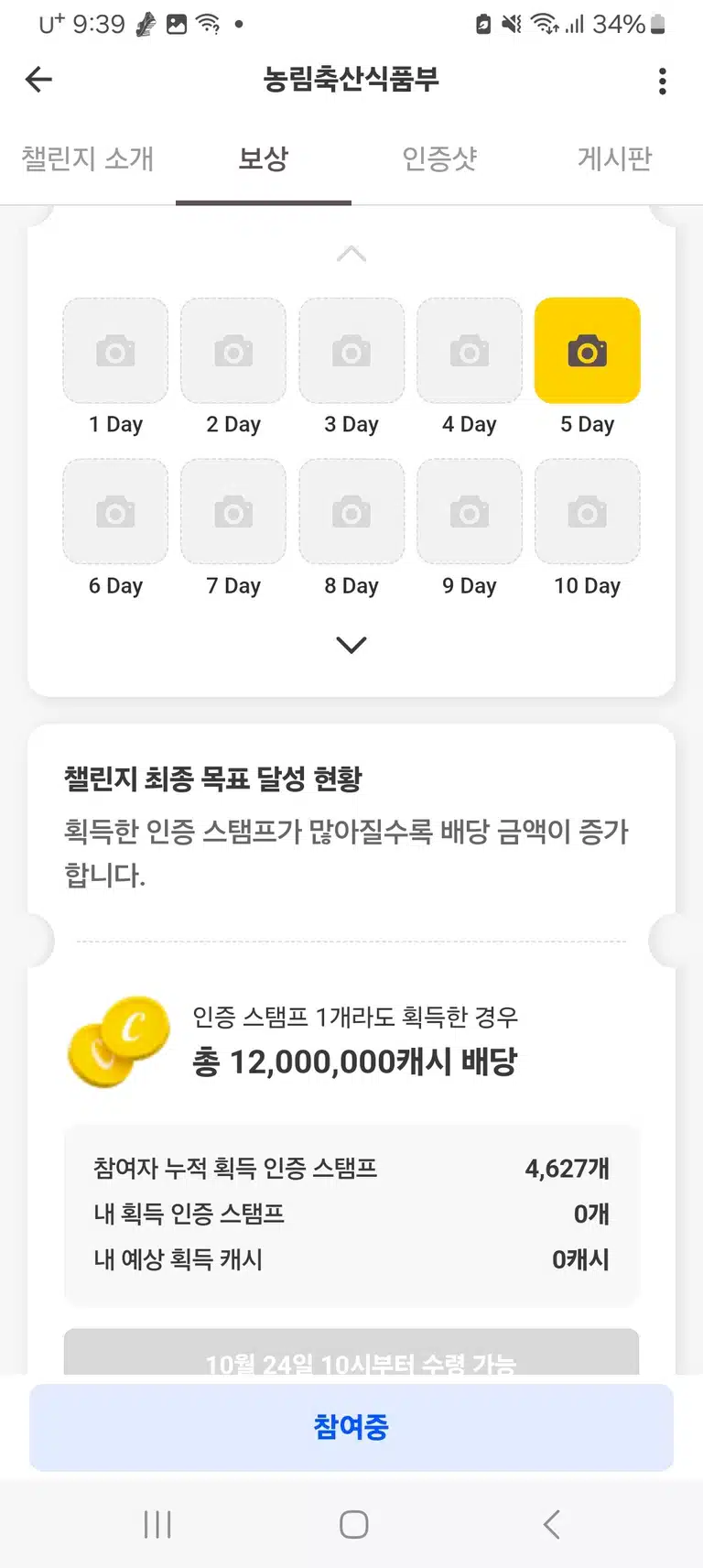Viewport: 703px width, 1568px height.
Task: Switch to the 챌린지 소개 tab
Action: (x=88, y=158)
